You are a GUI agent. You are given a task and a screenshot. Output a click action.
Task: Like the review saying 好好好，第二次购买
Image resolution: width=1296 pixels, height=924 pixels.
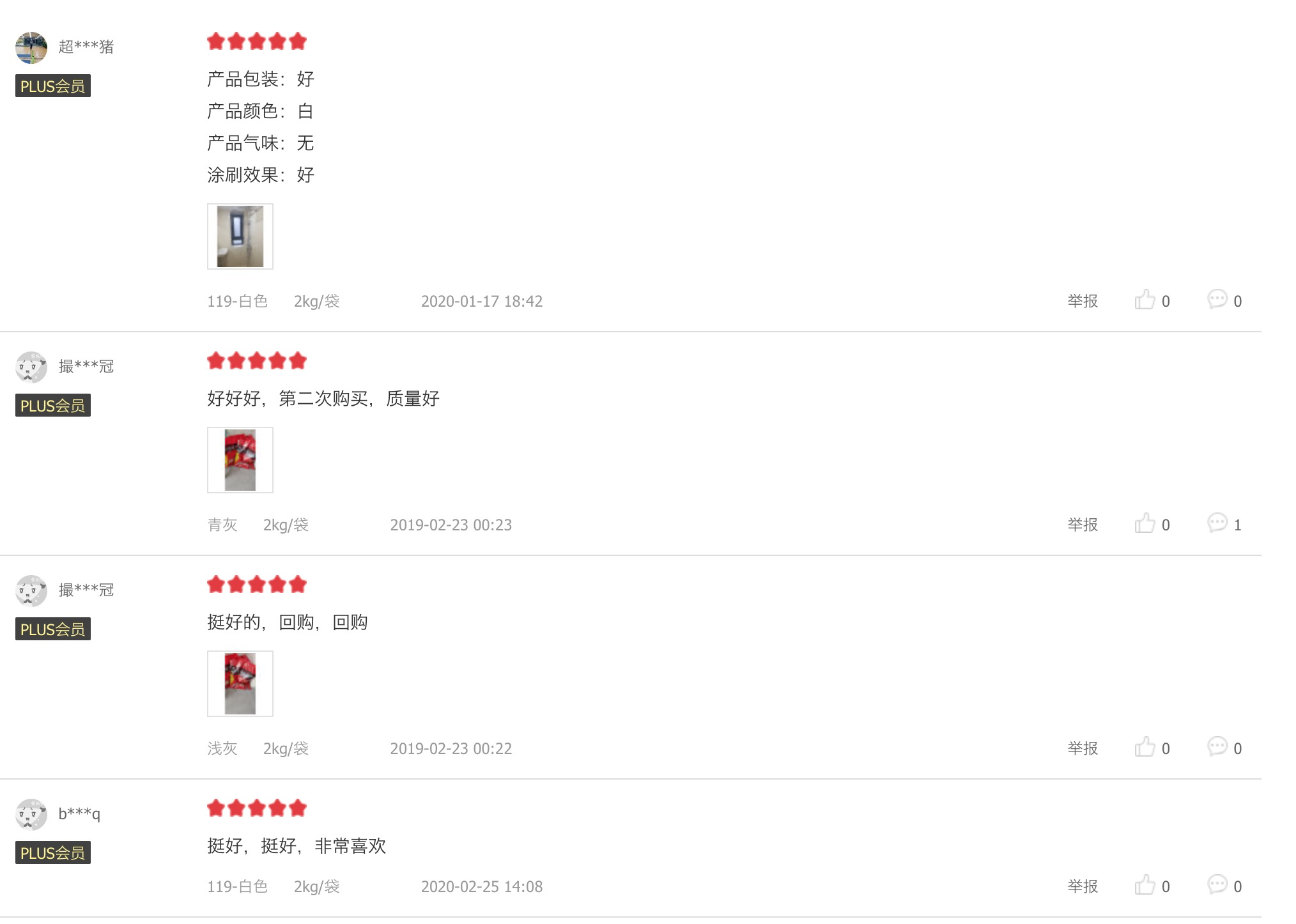coord(1145,524)
